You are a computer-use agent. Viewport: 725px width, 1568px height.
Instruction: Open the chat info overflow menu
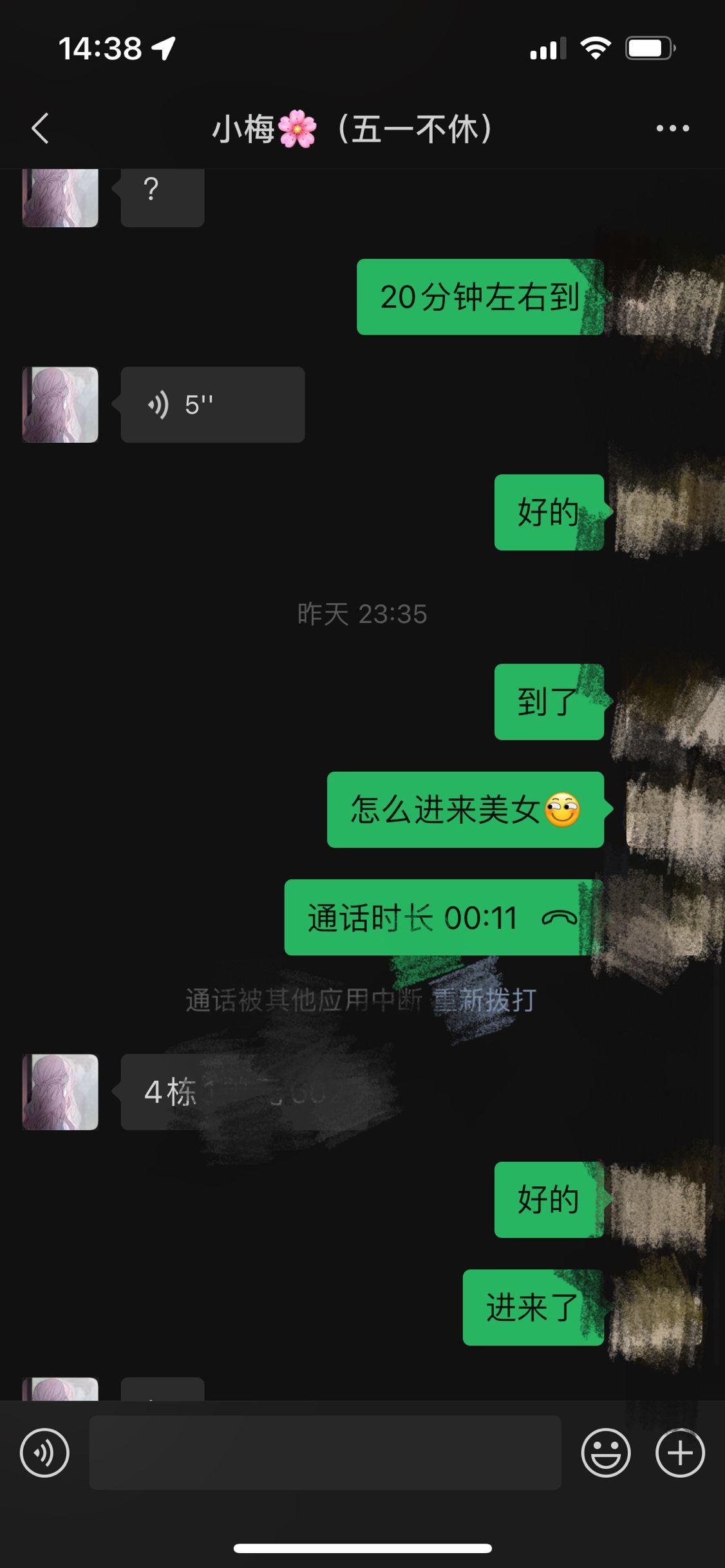click(672, 128)
